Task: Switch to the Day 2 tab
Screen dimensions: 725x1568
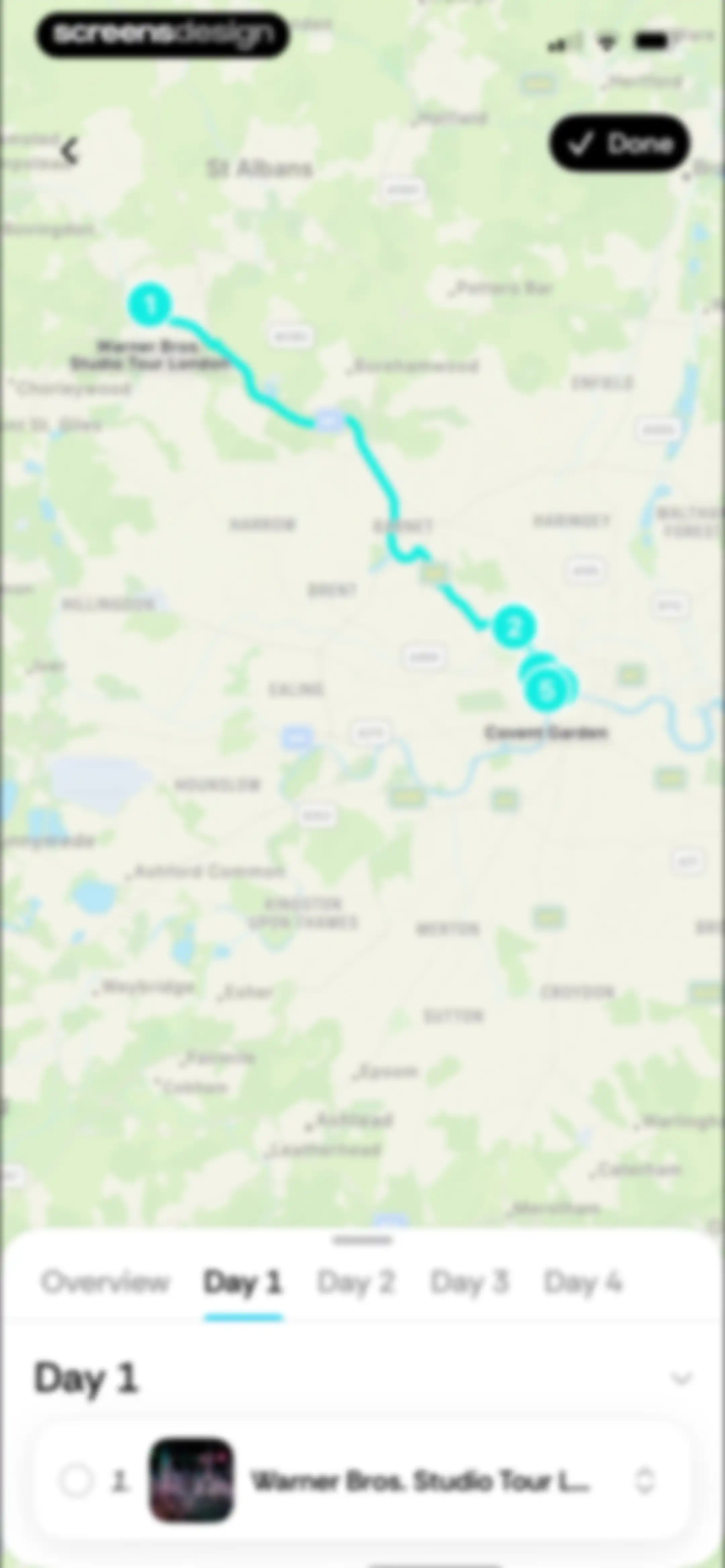Action: pos(356,1283)
